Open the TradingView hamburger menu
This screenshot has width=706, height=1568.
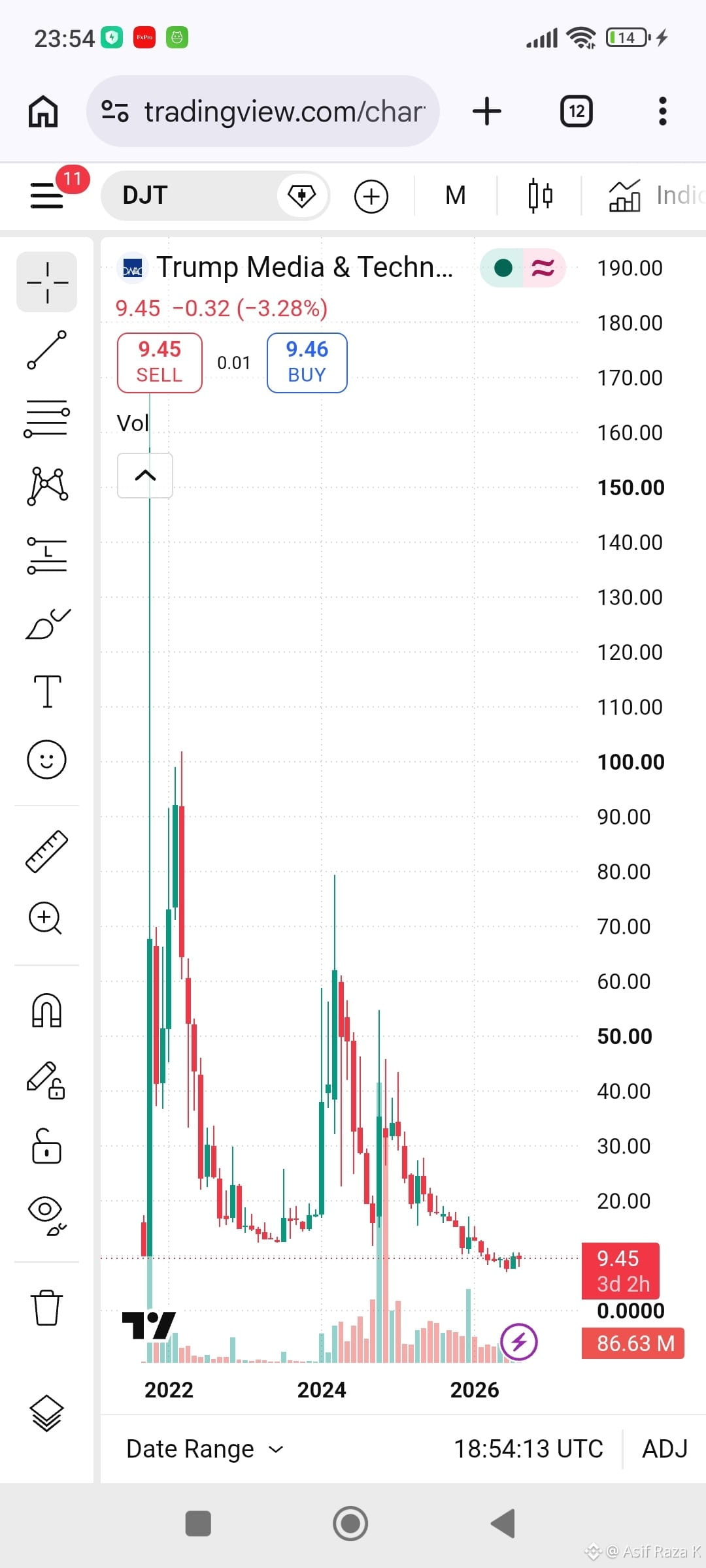pos(47,195)
